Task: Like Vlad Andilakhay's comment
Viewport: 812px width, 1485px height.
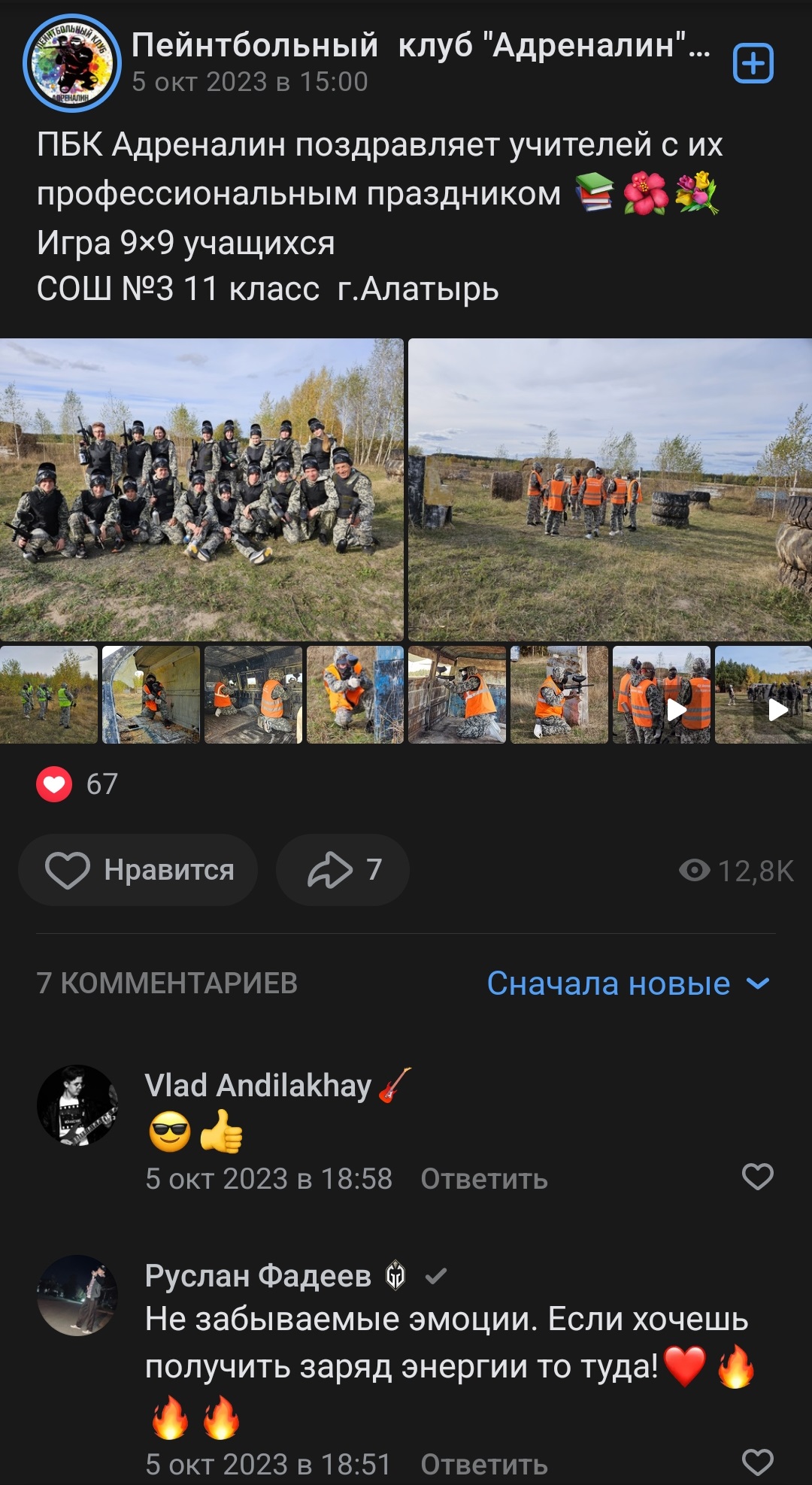Action: click(x=757, y=1177)
